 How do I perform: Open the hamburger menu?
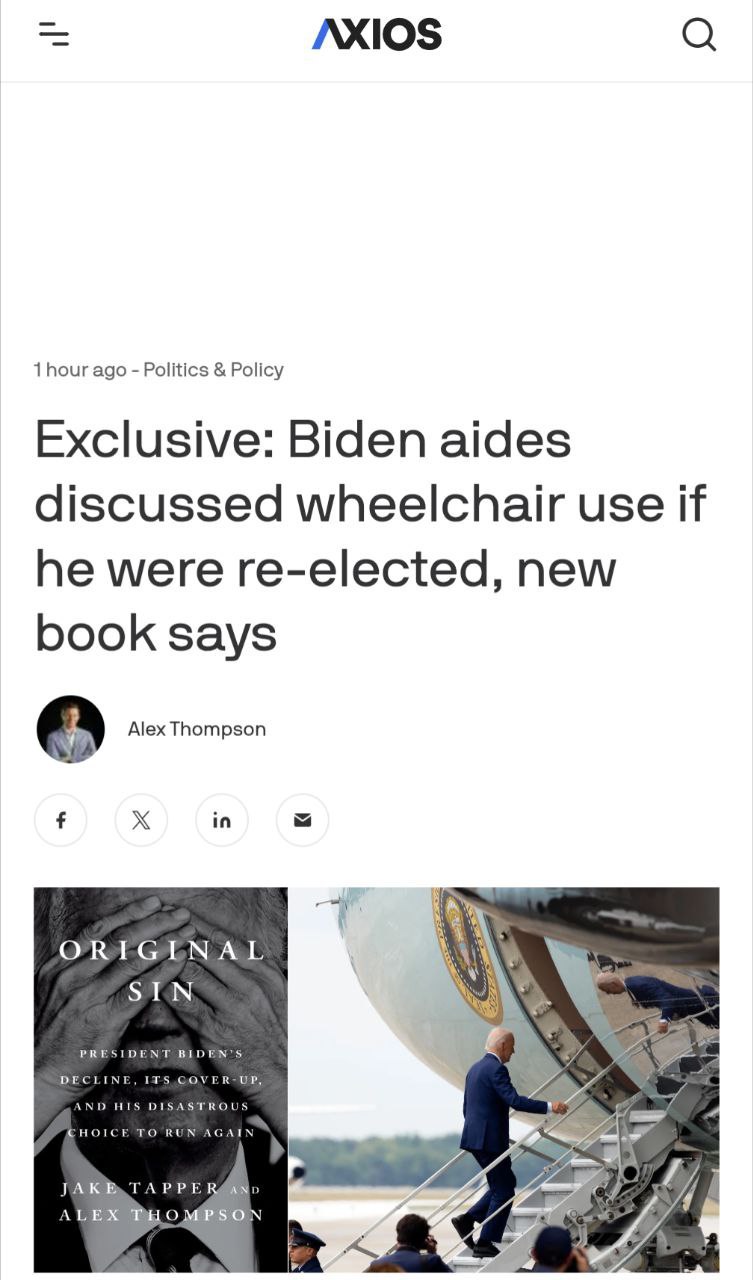[x=54, y=35]
